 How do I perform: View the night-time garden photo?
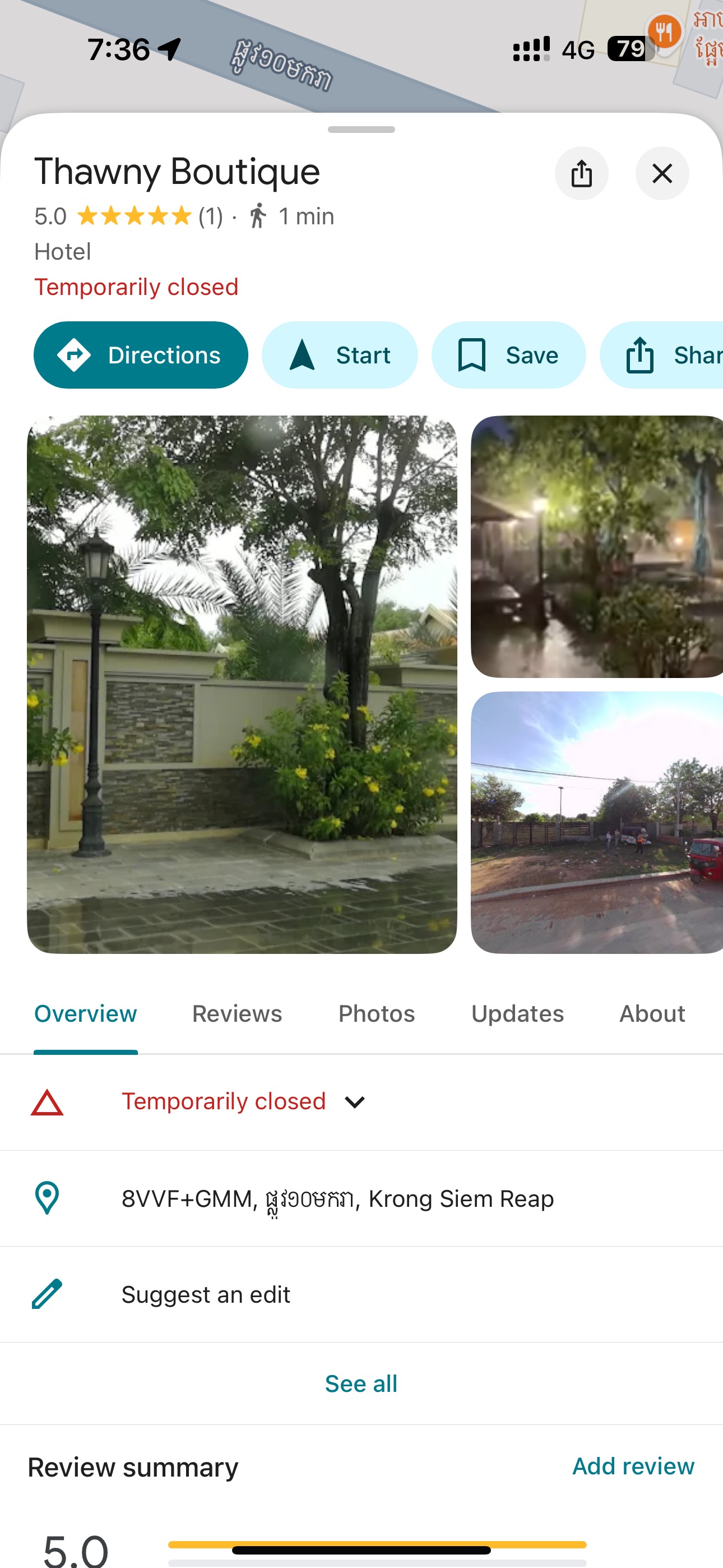596,546
